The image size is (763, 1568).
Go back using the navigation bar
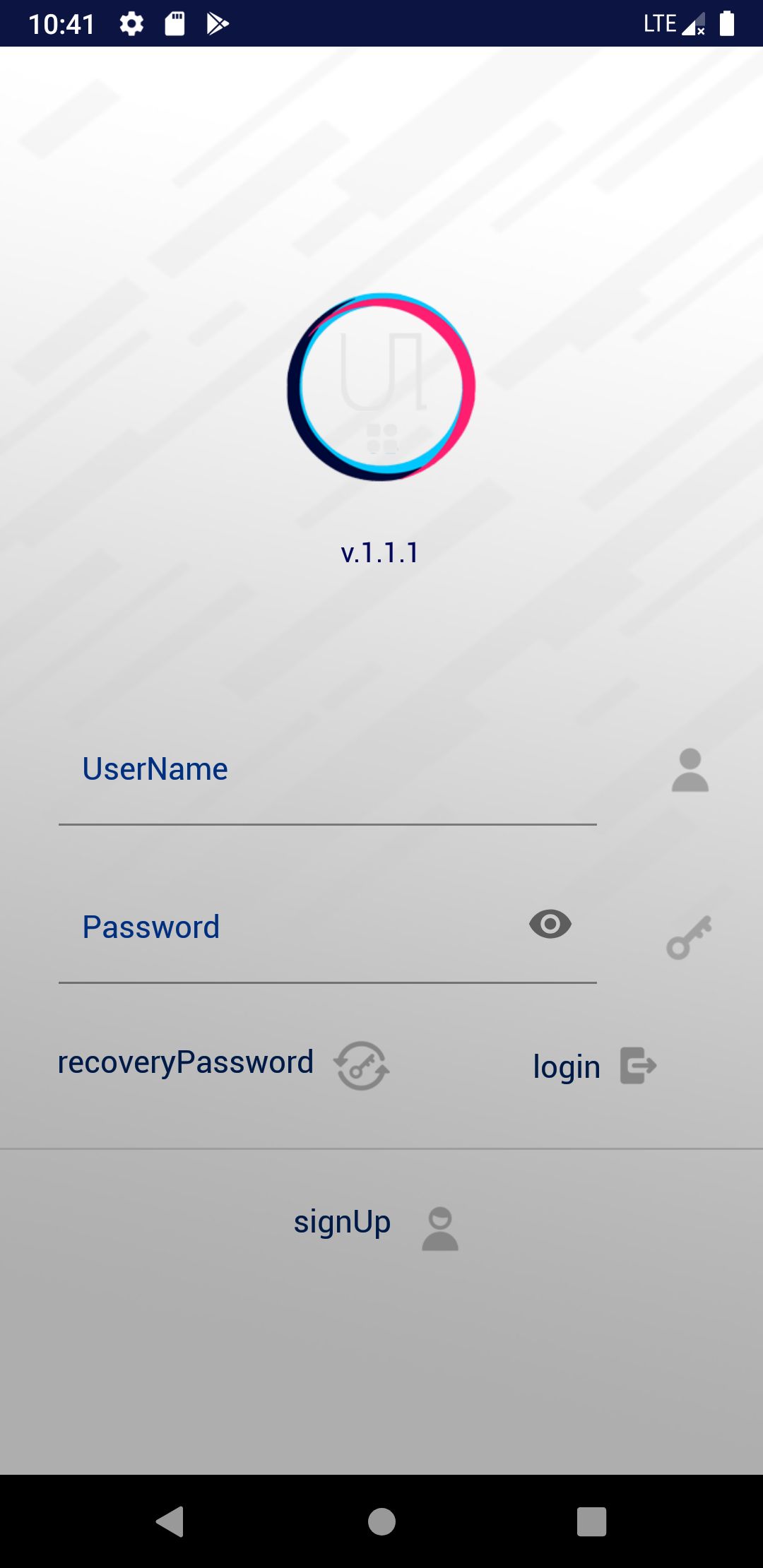(170, 1521)
